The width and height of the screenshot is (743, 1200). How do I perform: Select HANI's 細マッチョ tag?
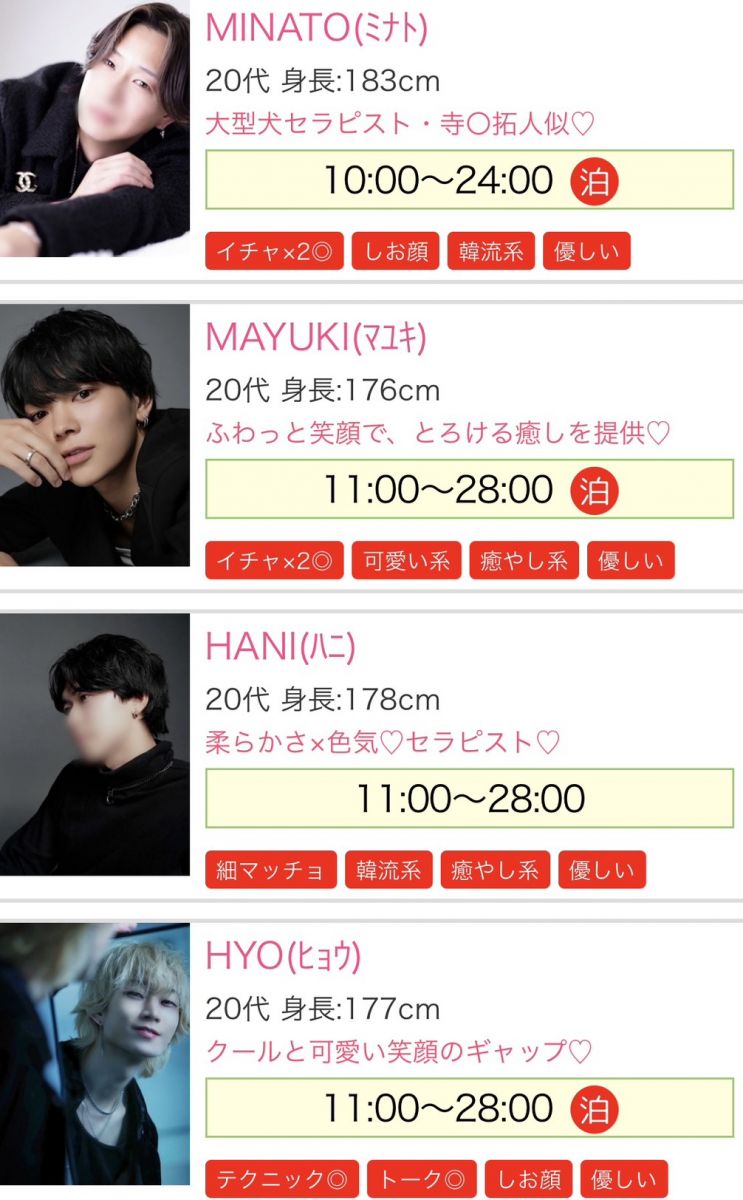pos(271,870)
